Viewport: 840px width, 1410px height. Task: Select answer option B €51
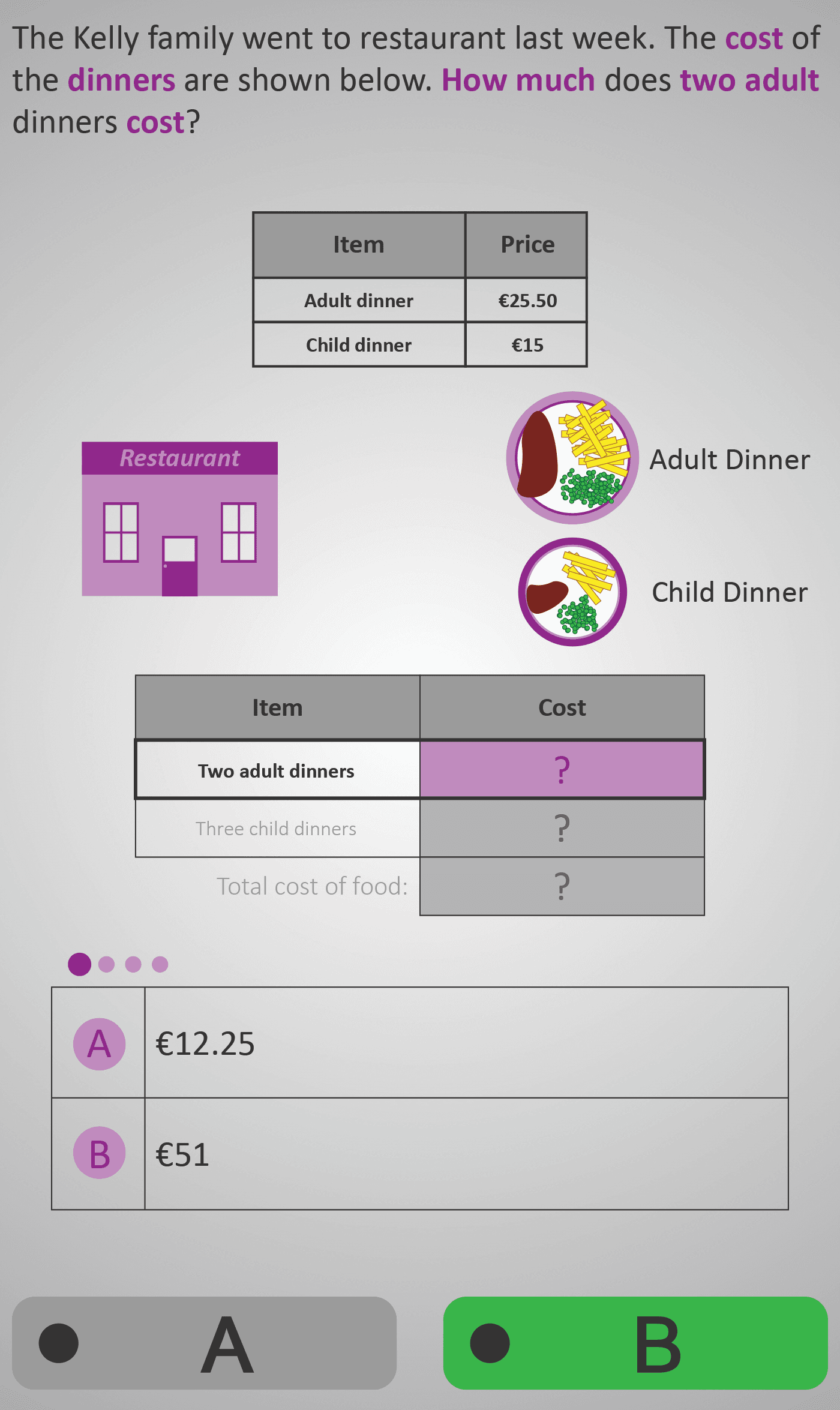(x=419, y=1154)
